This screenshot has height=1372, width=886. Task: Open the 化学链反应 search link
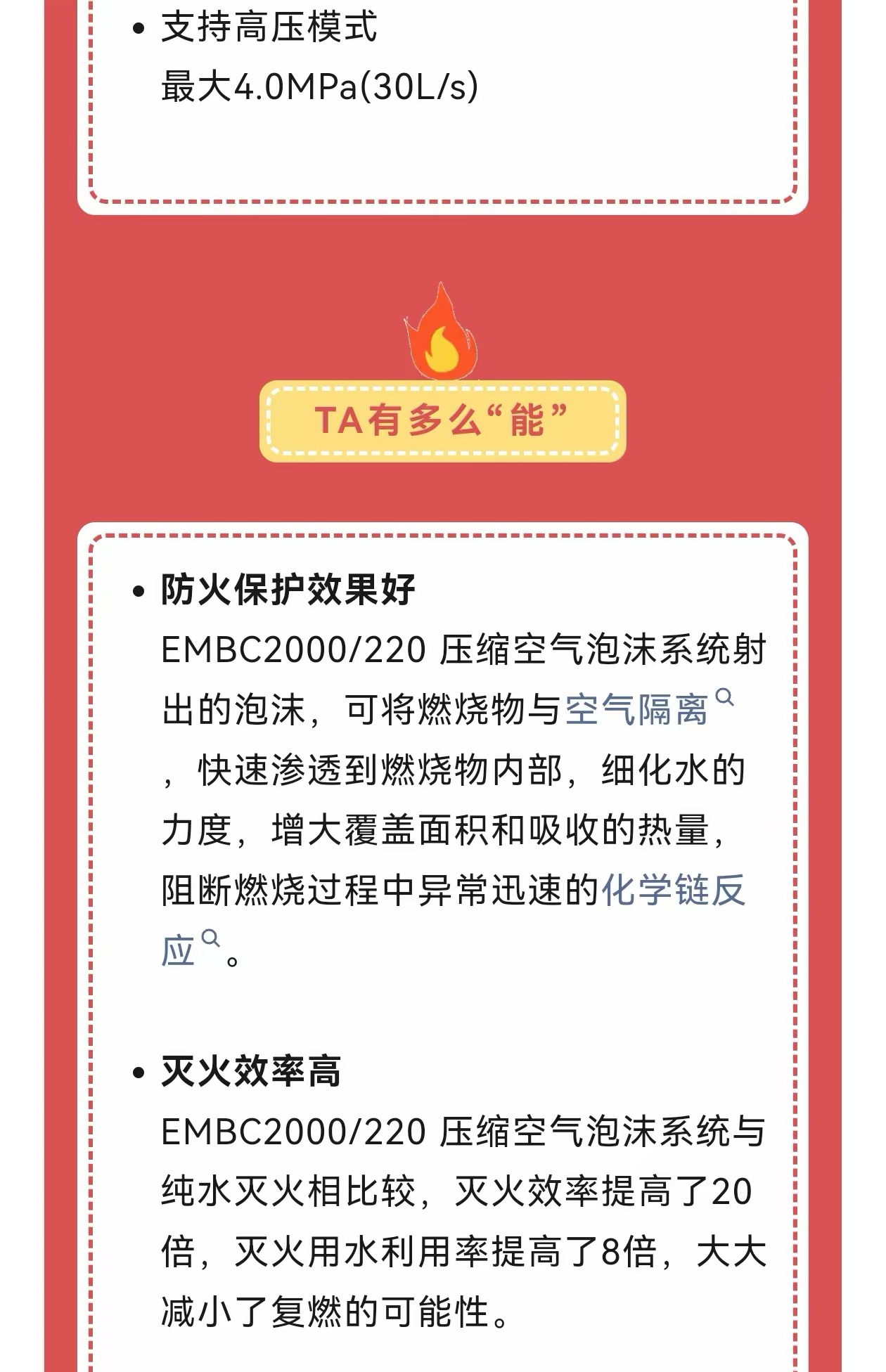click(x=673, y=891)
